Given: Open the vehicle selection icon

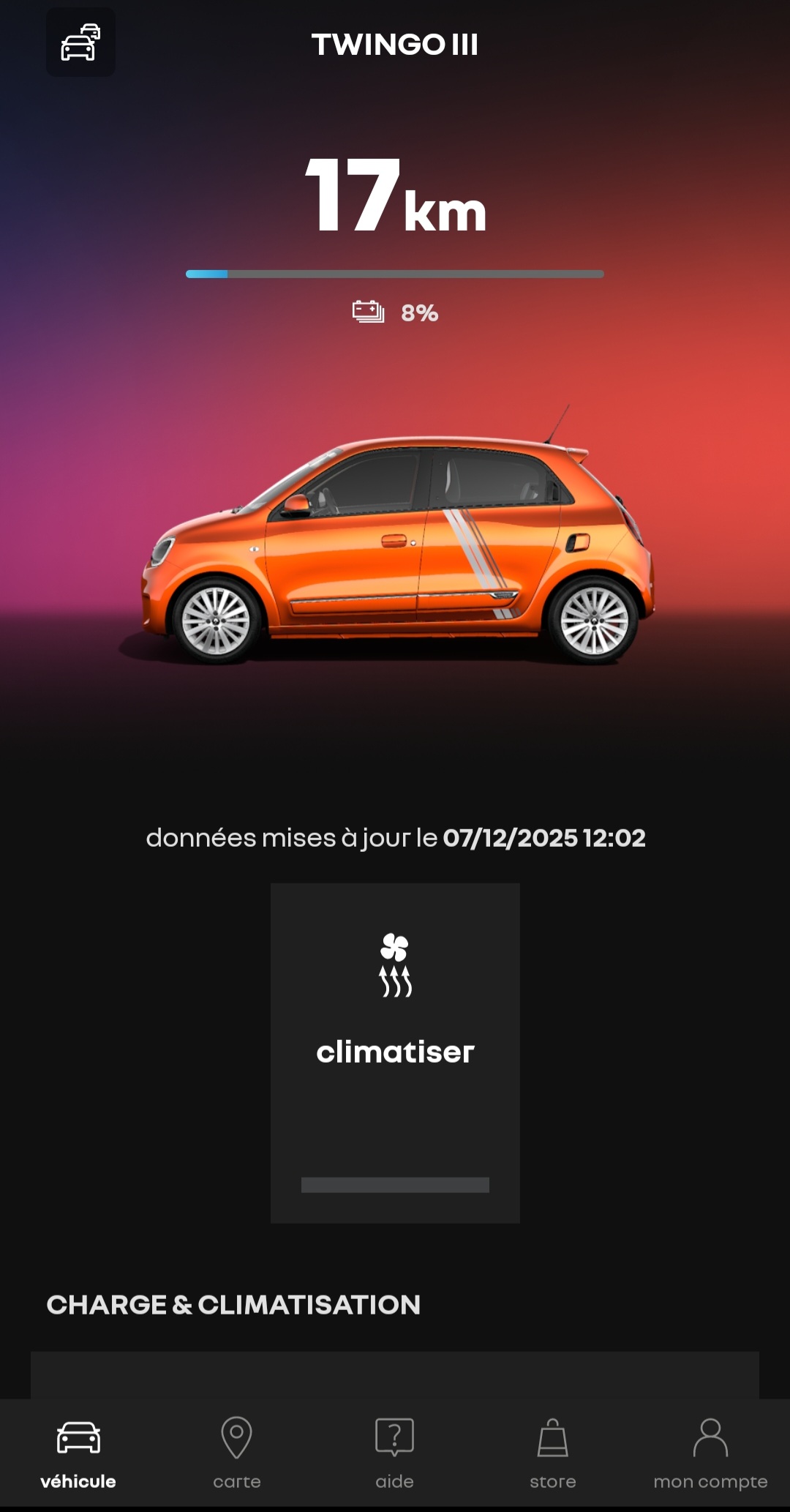Looking at the screenshot, I should (x=80, y=42).
